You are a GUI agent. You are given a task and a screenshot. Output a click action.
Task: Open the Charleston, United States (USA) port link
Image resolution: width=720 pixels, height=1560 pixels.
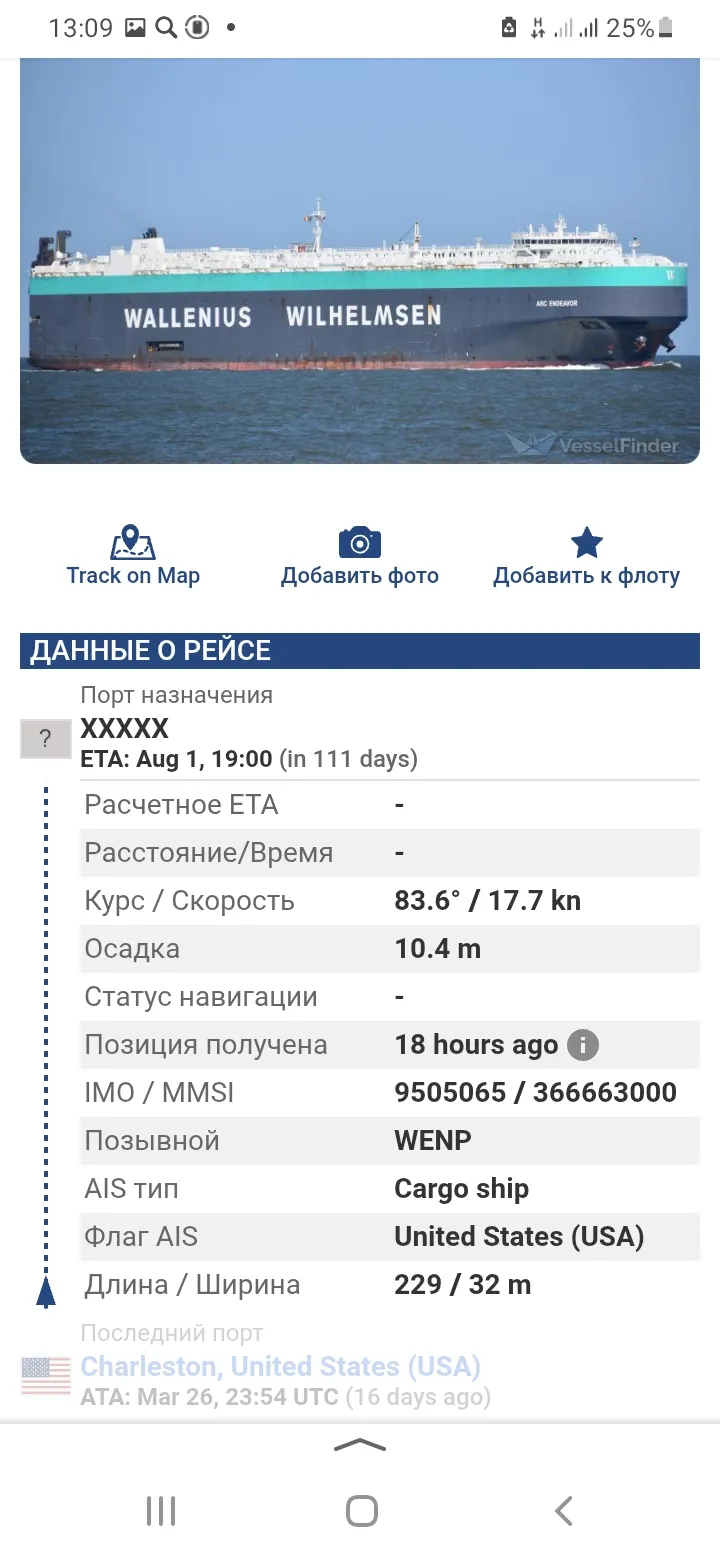(x=280, y=1366)
